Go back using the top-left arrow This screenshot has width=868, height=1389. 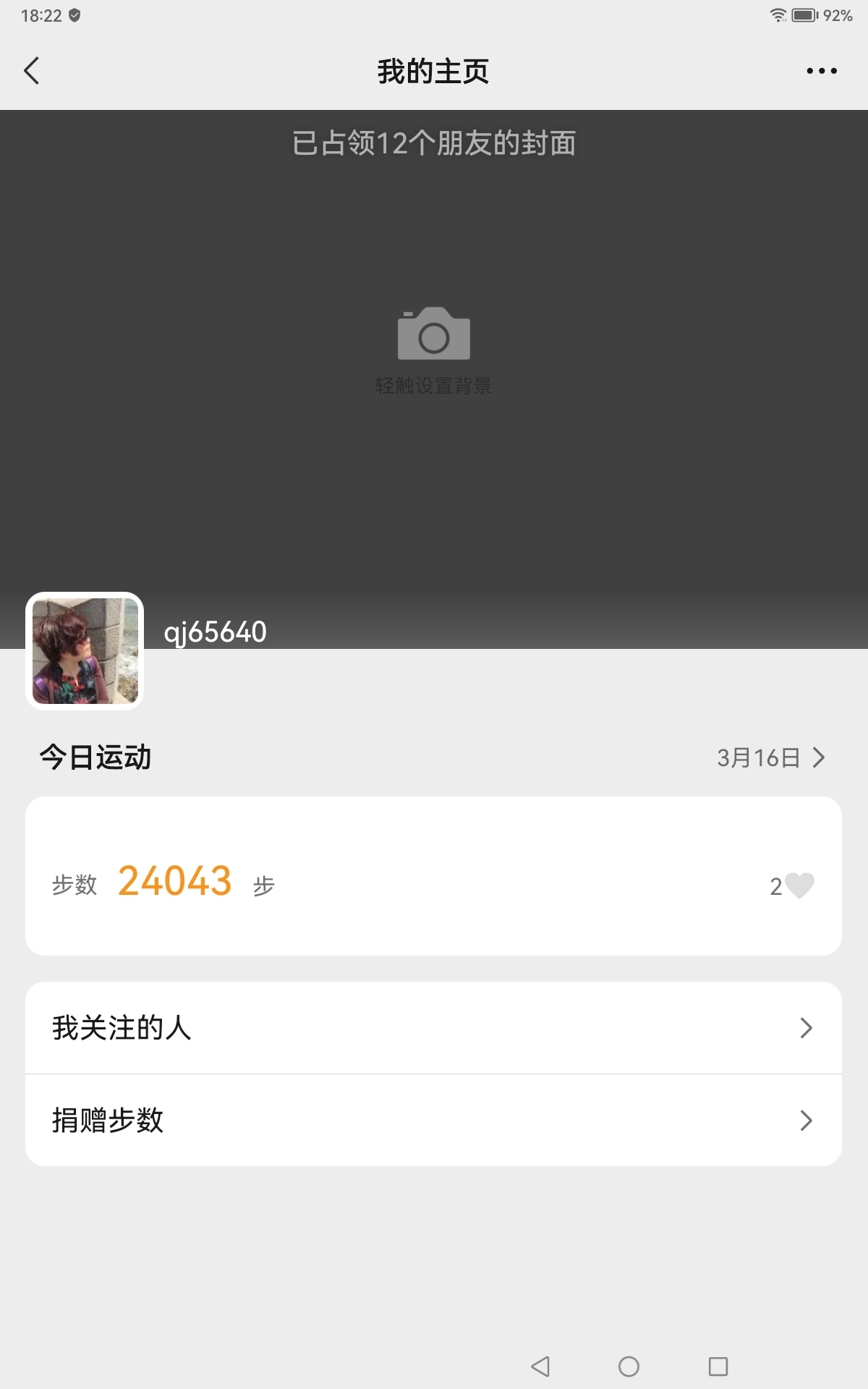(x=32, y=71)
